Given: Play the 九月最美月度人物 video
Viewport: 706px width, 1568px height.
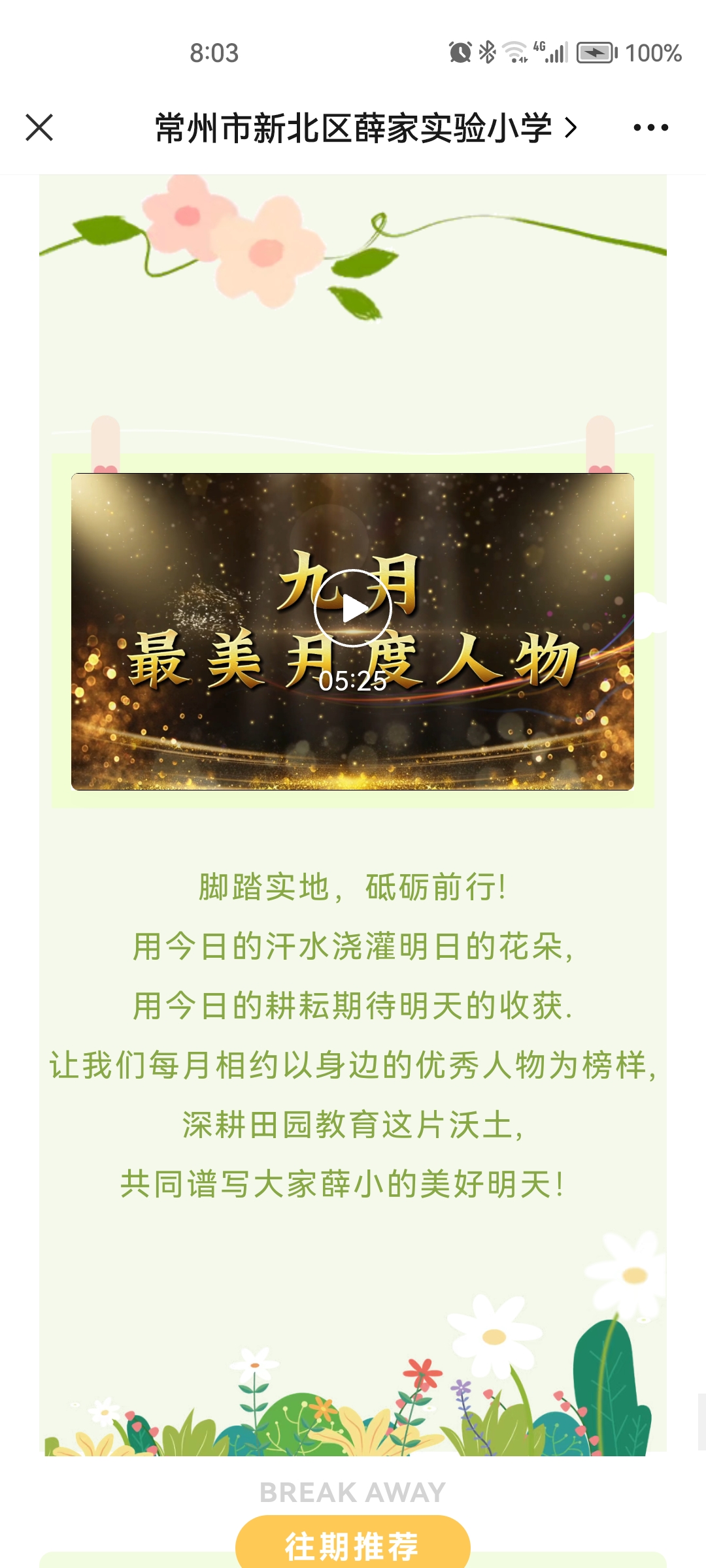Looking at the screenshot, I should coord(353,608).
